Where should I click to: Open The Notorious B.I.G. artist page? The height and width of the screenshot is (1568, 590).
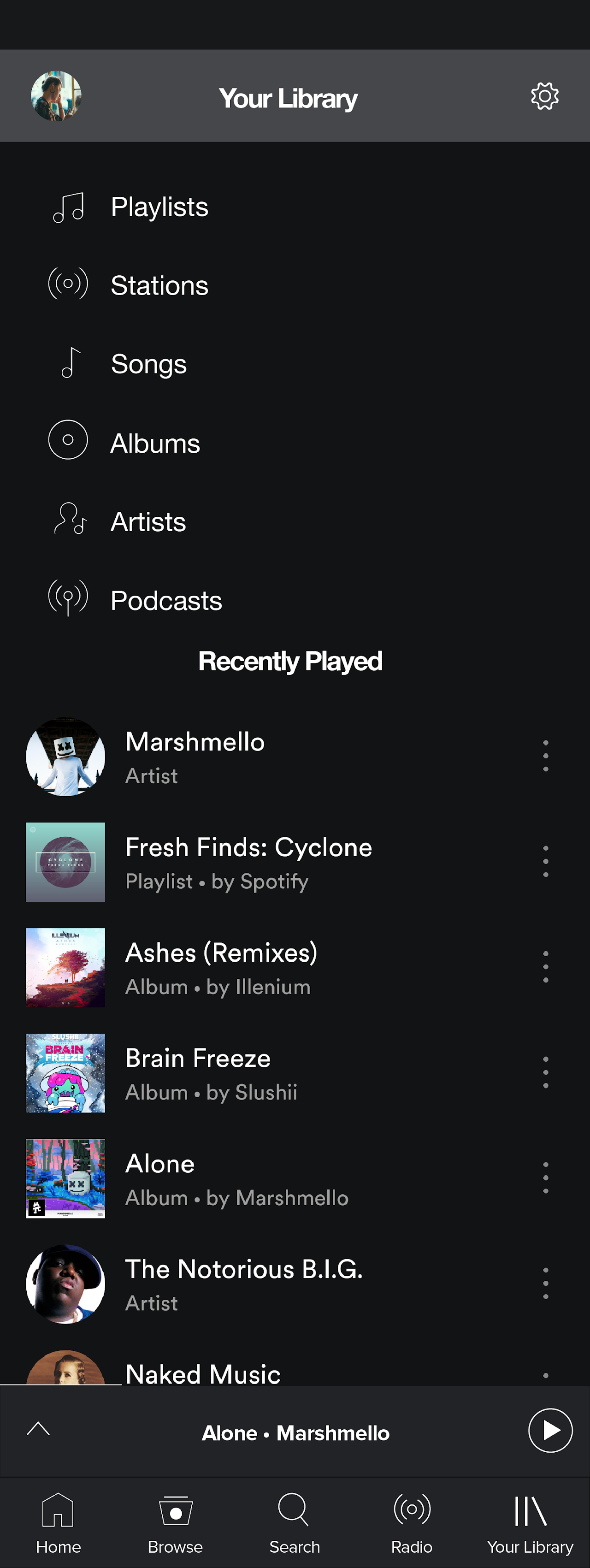coord(243,1284)
